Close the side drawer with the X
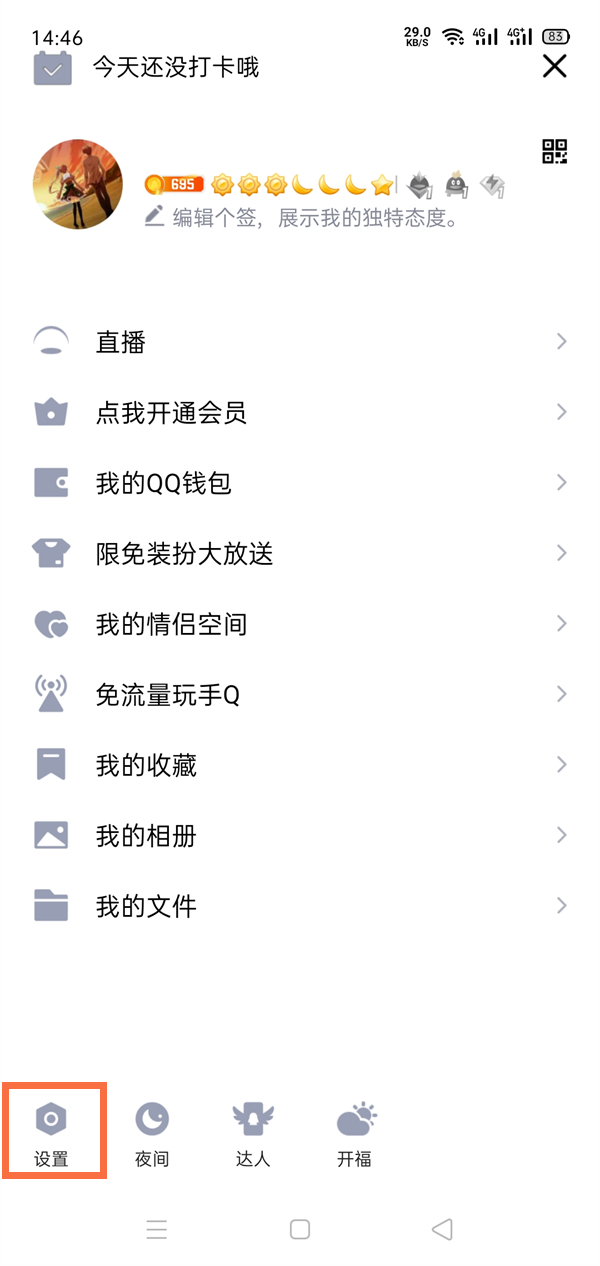600x1266 pixels. tap(554, 66)
